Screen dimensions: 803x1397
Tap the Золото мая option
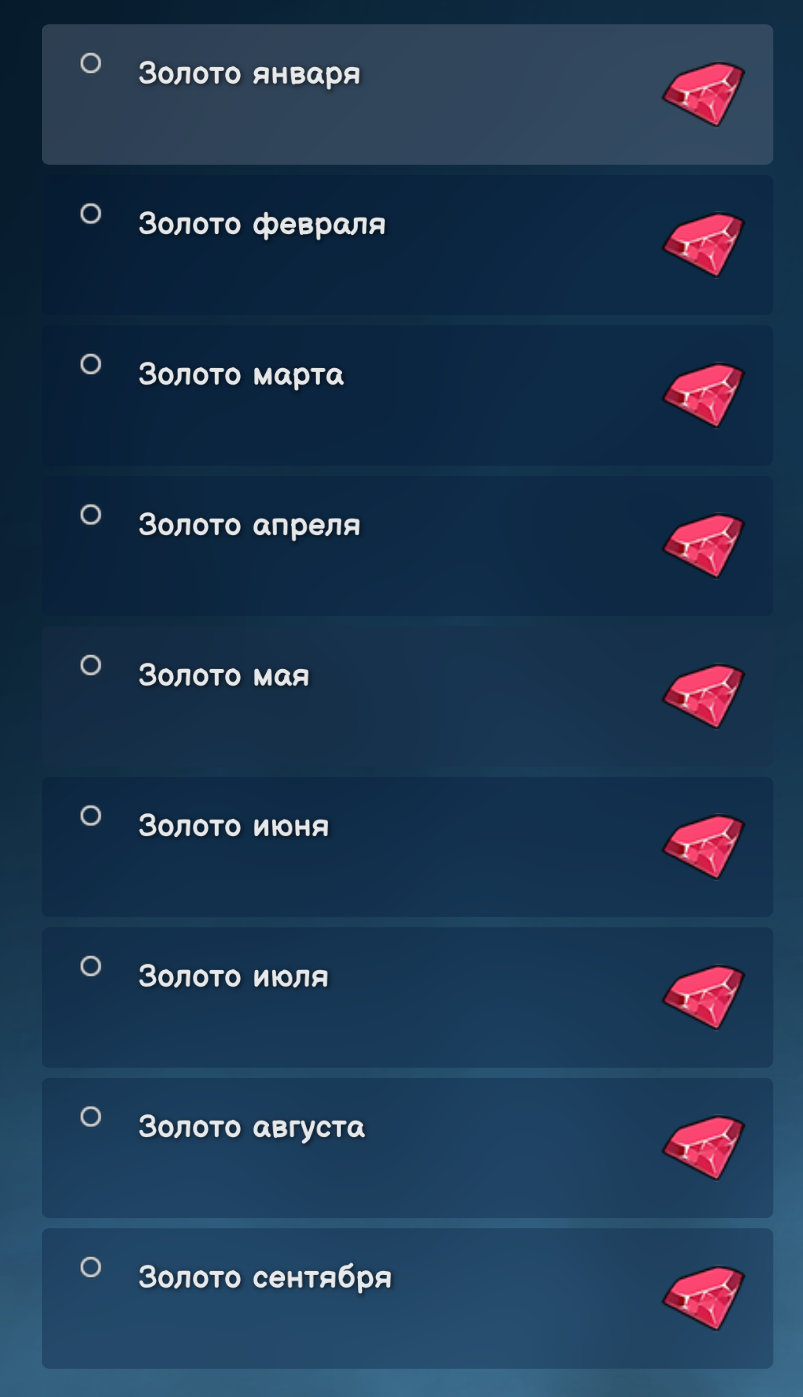[407, 697]
